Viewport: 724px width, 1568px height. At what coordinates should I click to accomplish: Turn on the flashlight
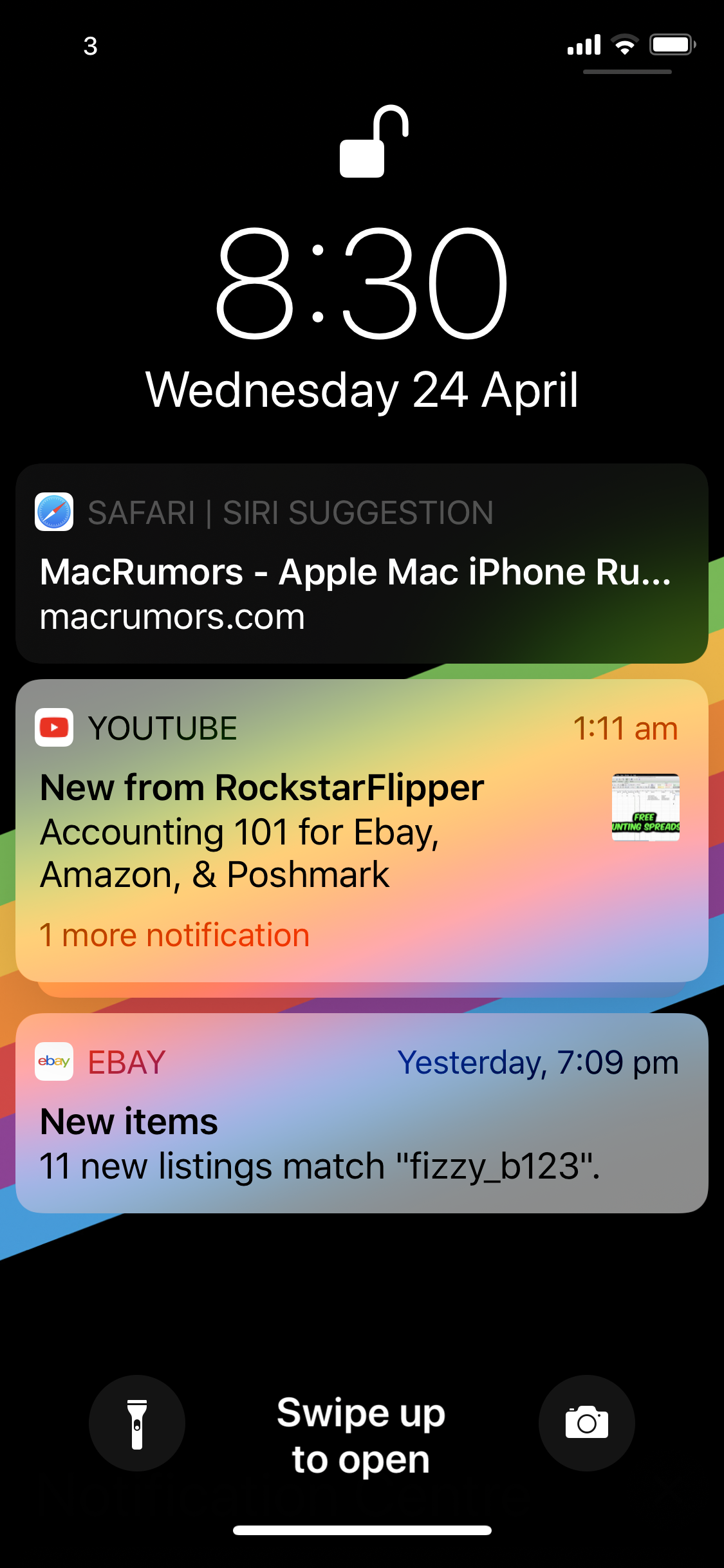(x=137, y=1423)
